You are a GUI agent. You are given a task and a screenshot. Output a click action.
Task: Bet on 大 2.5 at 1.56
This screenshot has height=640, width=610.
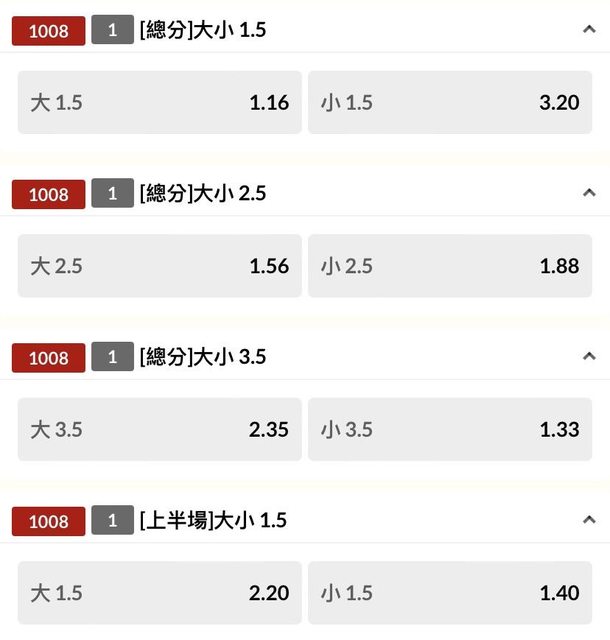click(x=159, y=266)
